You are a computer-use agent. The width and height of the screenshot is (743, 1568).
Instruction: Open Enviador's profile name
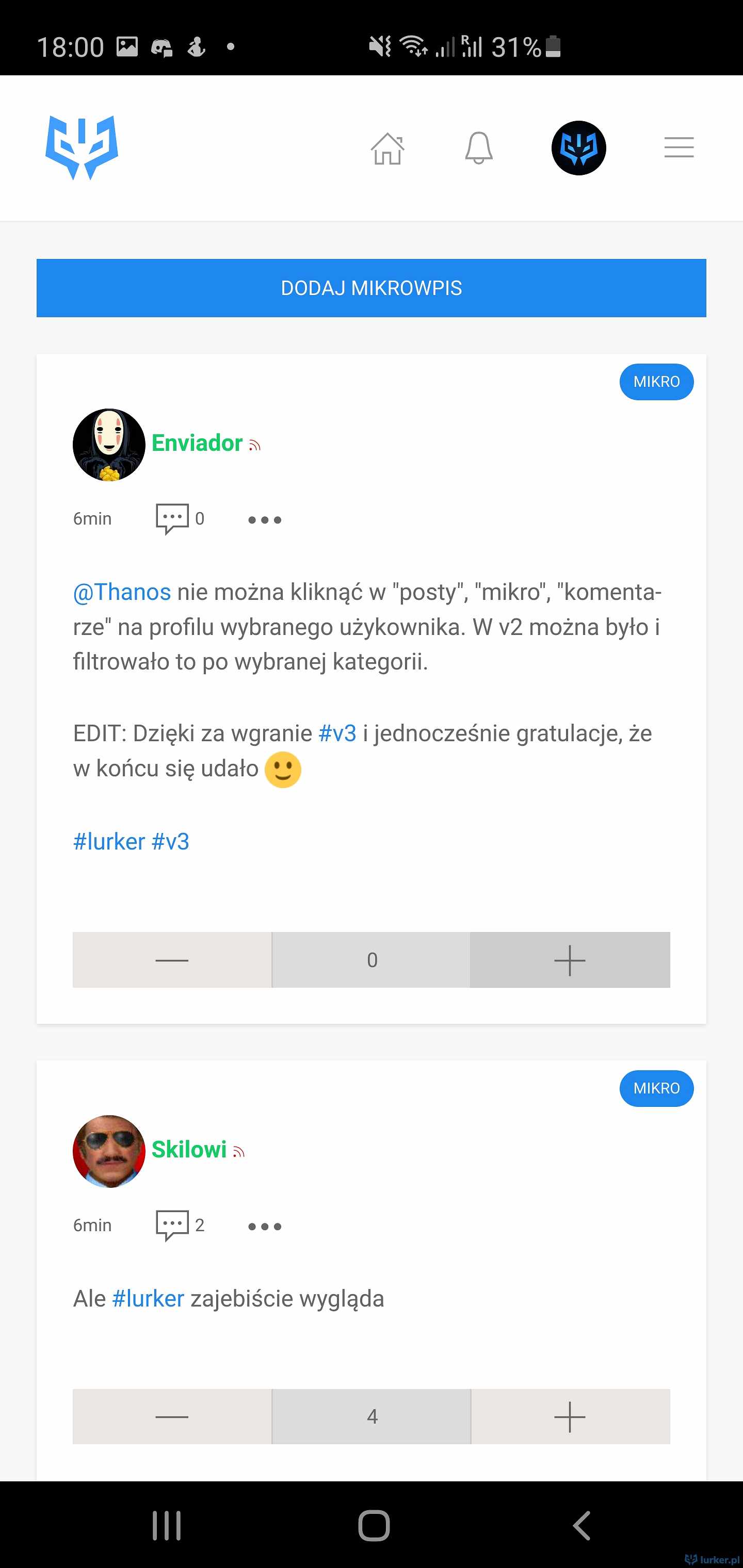pyautogui.click(x=197, y=443)
